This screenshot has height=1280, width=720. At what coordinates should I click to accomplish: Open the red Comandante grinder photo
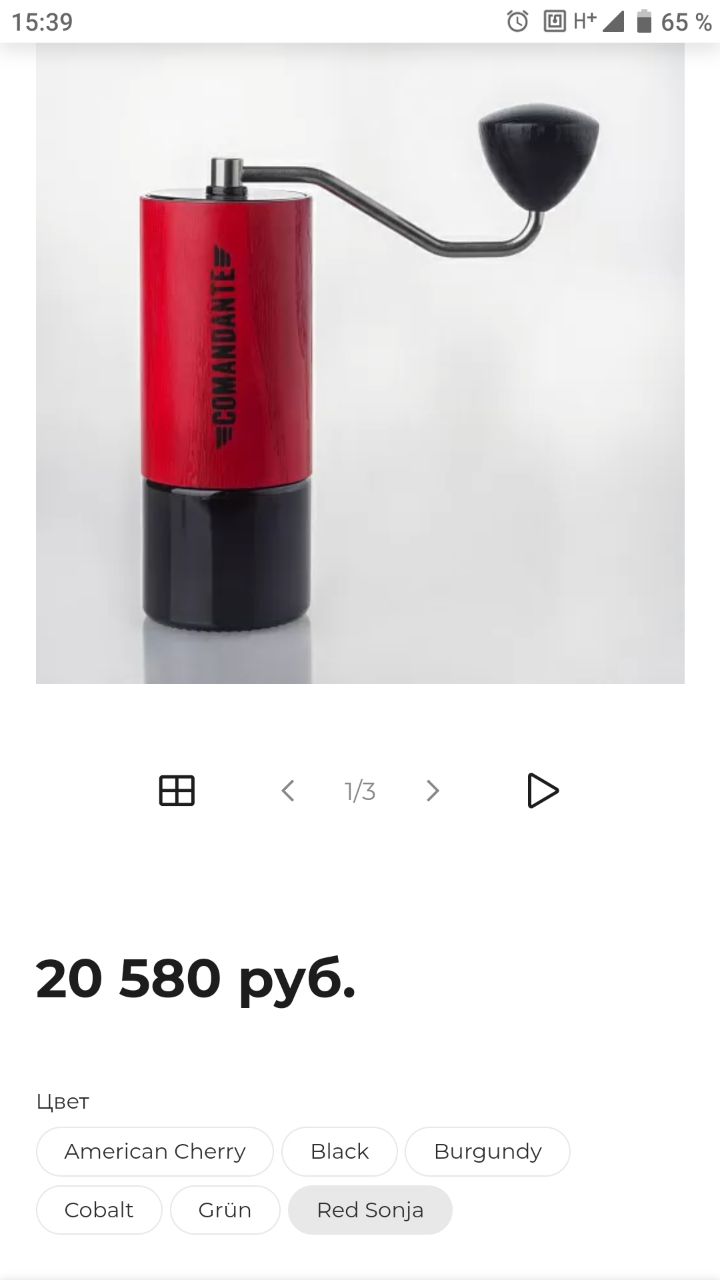click(360, 363)
